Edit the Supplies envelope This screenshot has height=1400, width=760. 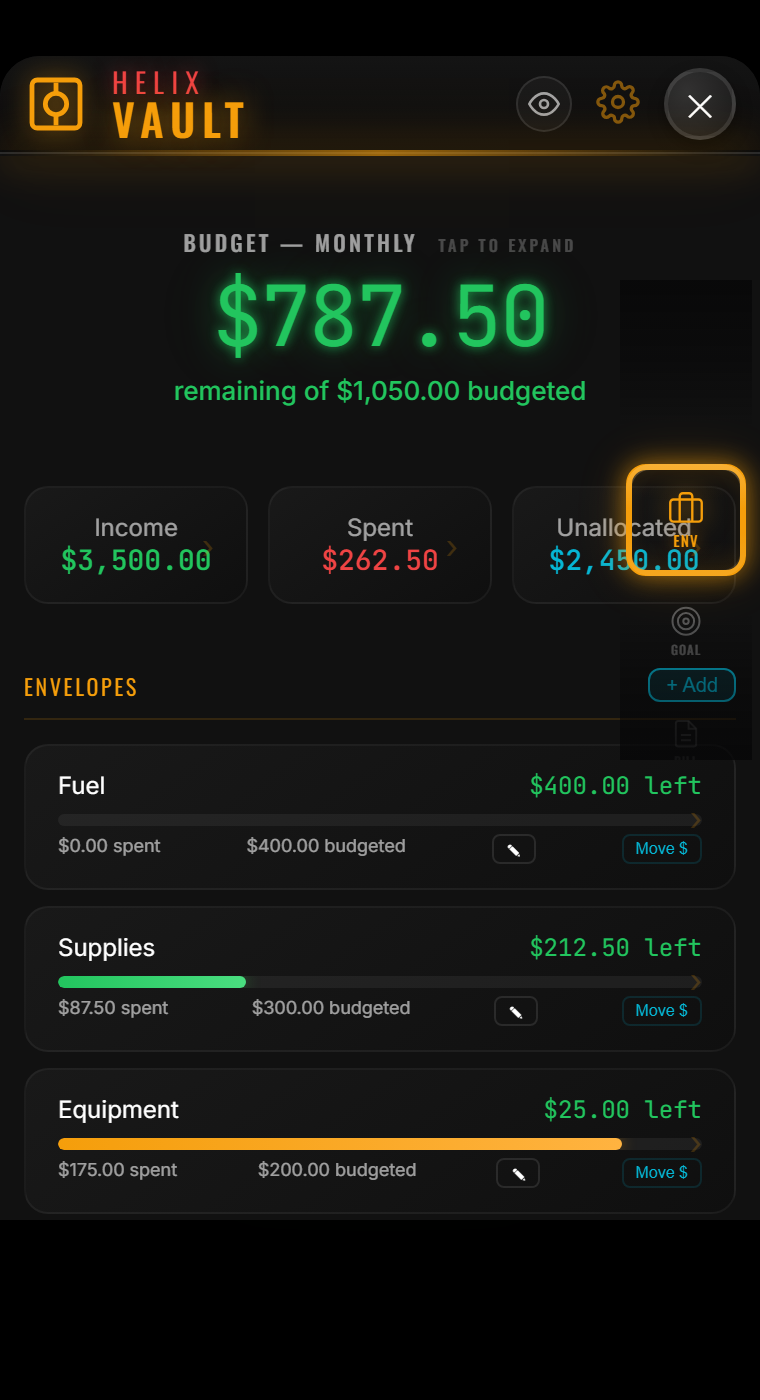[x=516, y=1011]
